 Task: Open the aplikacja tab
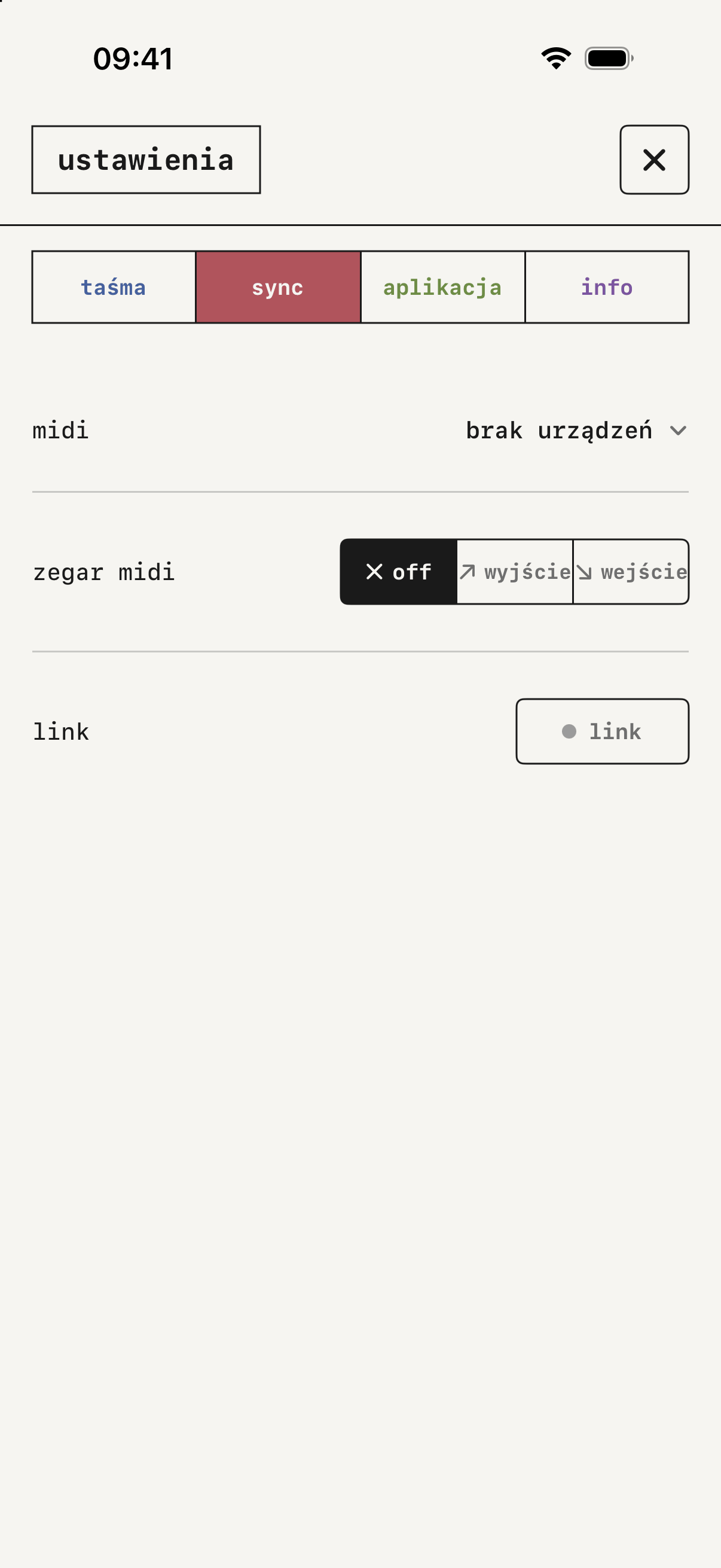pos(442,286)
